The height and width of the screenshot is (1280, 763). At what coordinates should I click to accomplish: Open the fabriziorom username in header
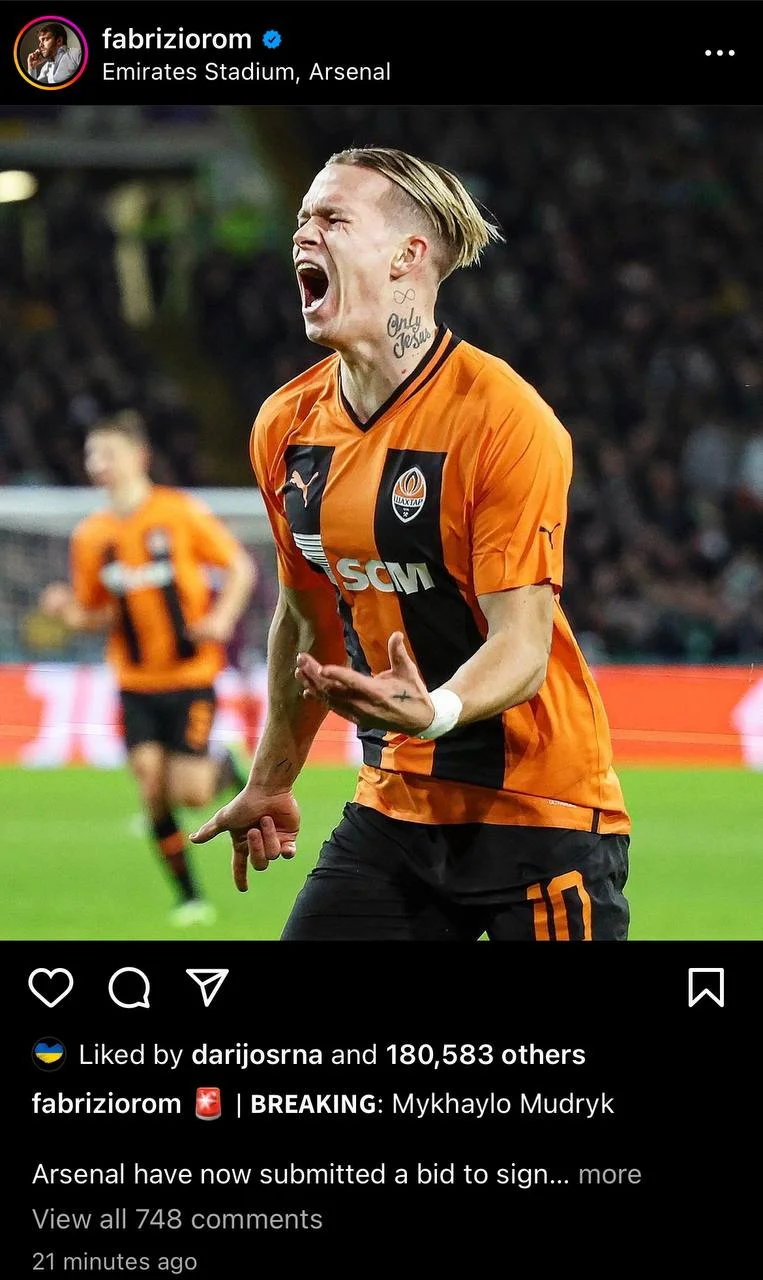(176, 40)
